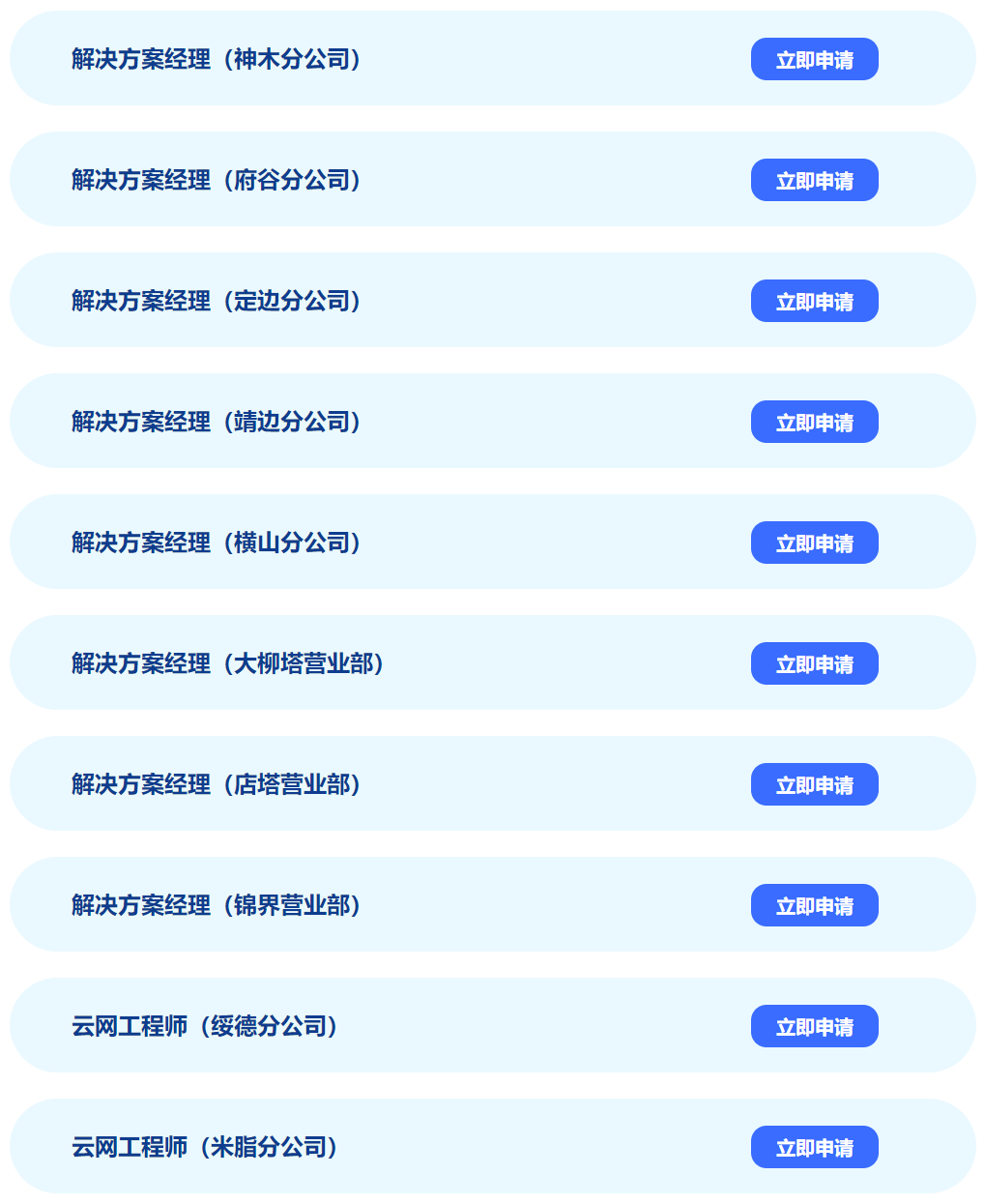Apply for 解决方案经理（神木分公司）
The image size is (985, 1204).
[x=814, y=59]
